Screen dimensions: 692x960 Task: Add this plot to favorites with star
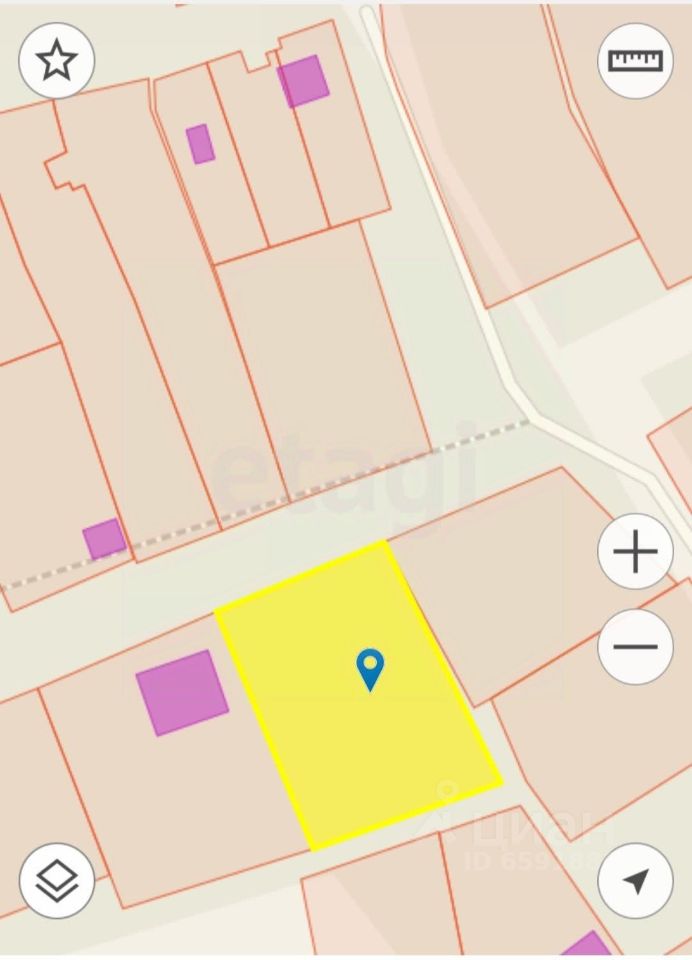coord(57,60)
